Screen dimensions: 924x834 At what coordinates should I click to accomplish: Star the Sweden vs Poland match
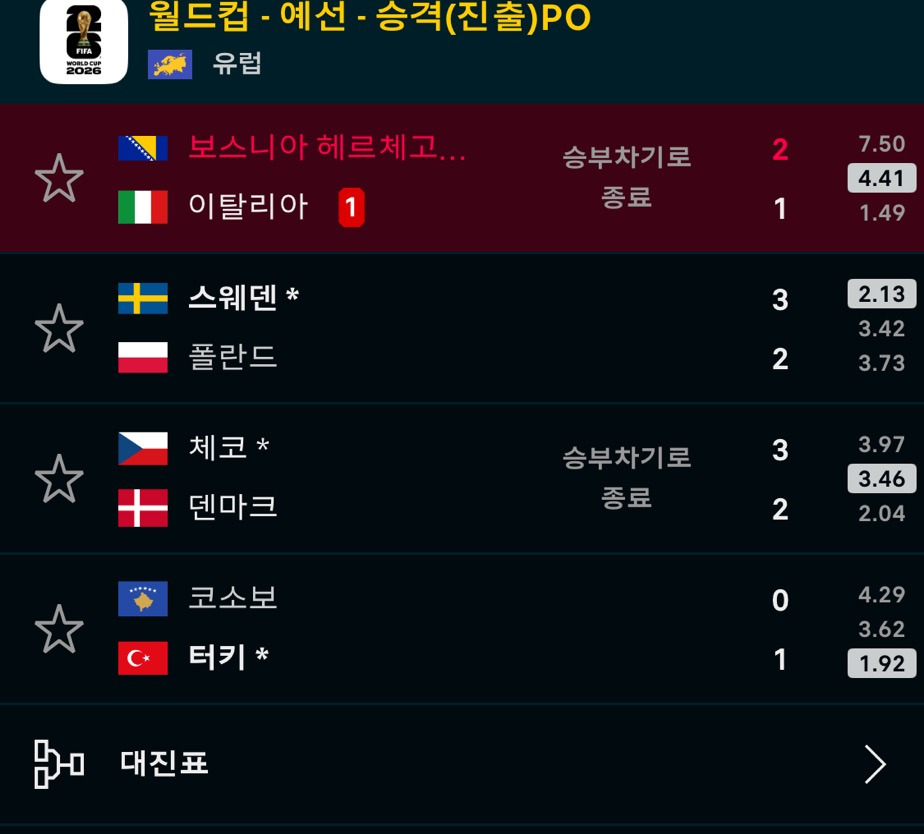click(59, 329)
